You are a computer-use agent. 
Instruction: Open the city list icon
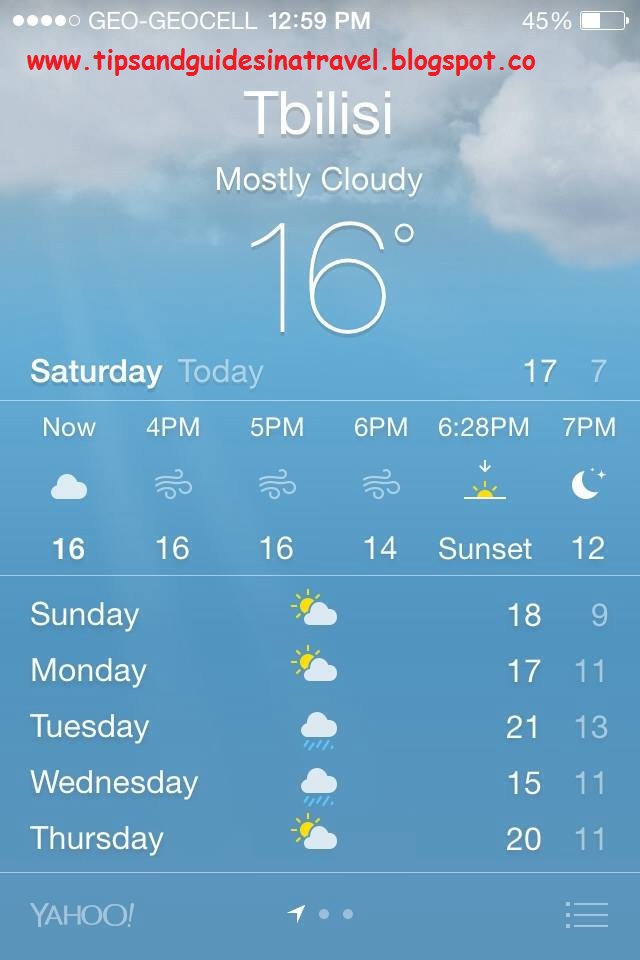pos(587,914)
